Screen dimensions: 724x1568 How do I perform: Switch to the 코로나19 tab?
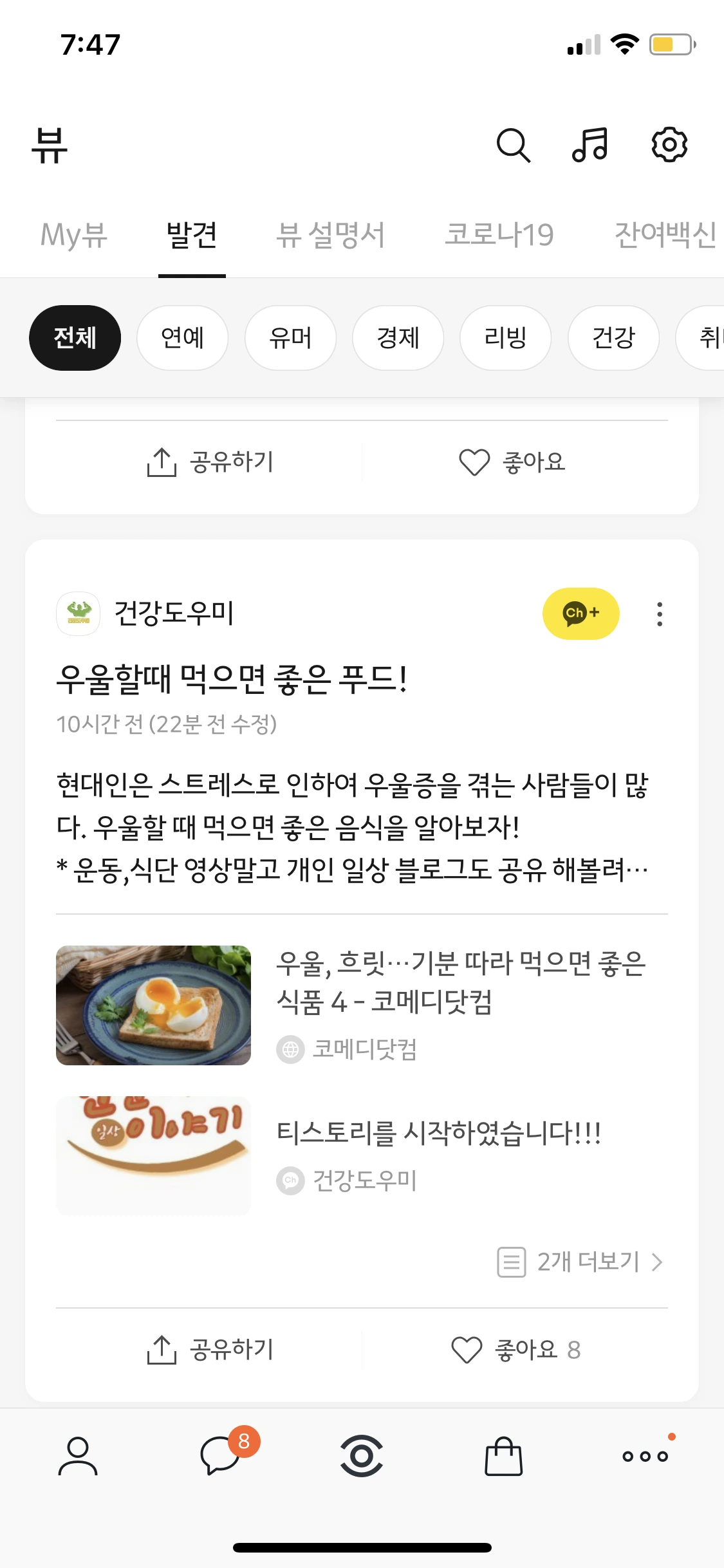499,234
